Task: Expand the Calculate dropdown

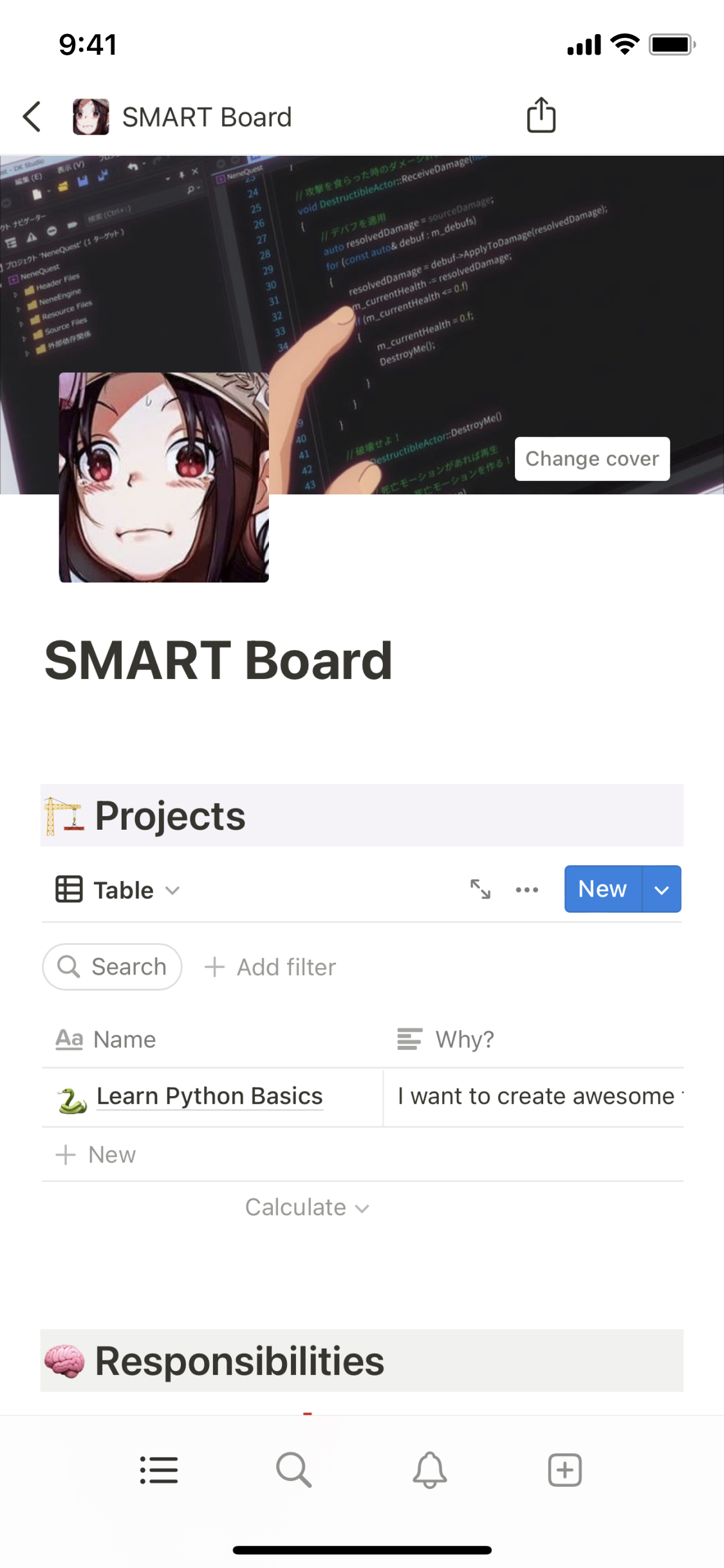Action: tap(307, 1208)
